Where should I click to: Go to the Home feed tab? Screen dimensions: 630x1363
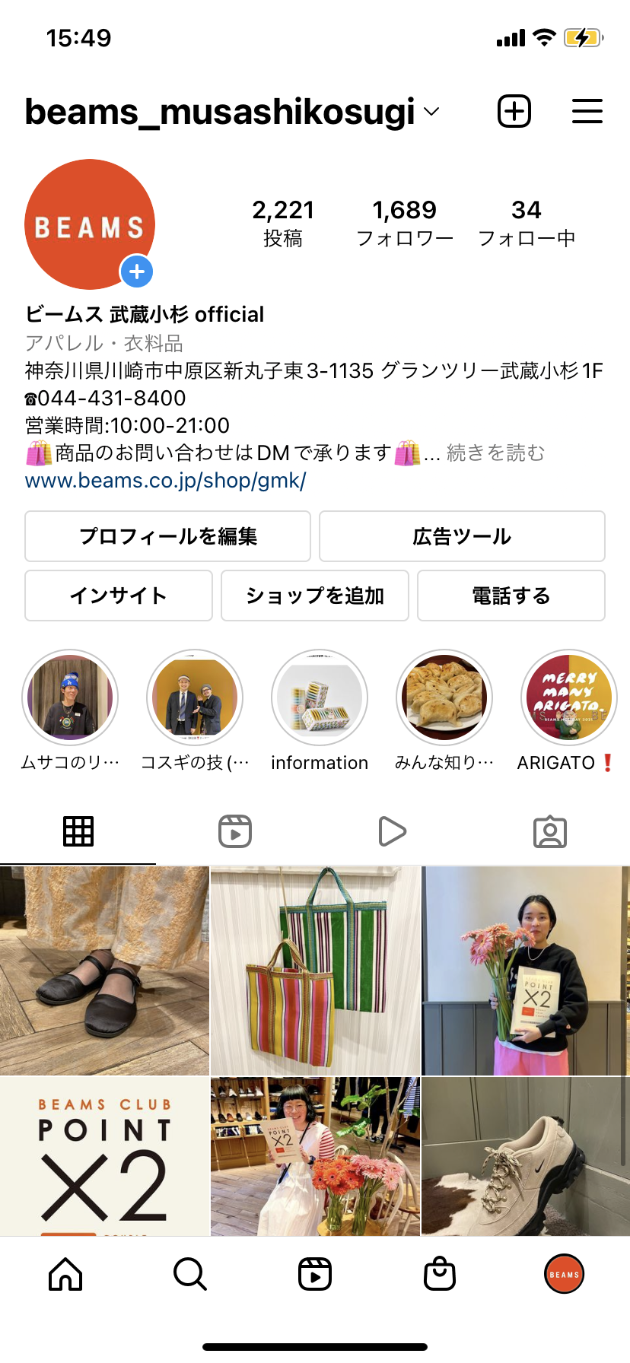click(66, 1274)
